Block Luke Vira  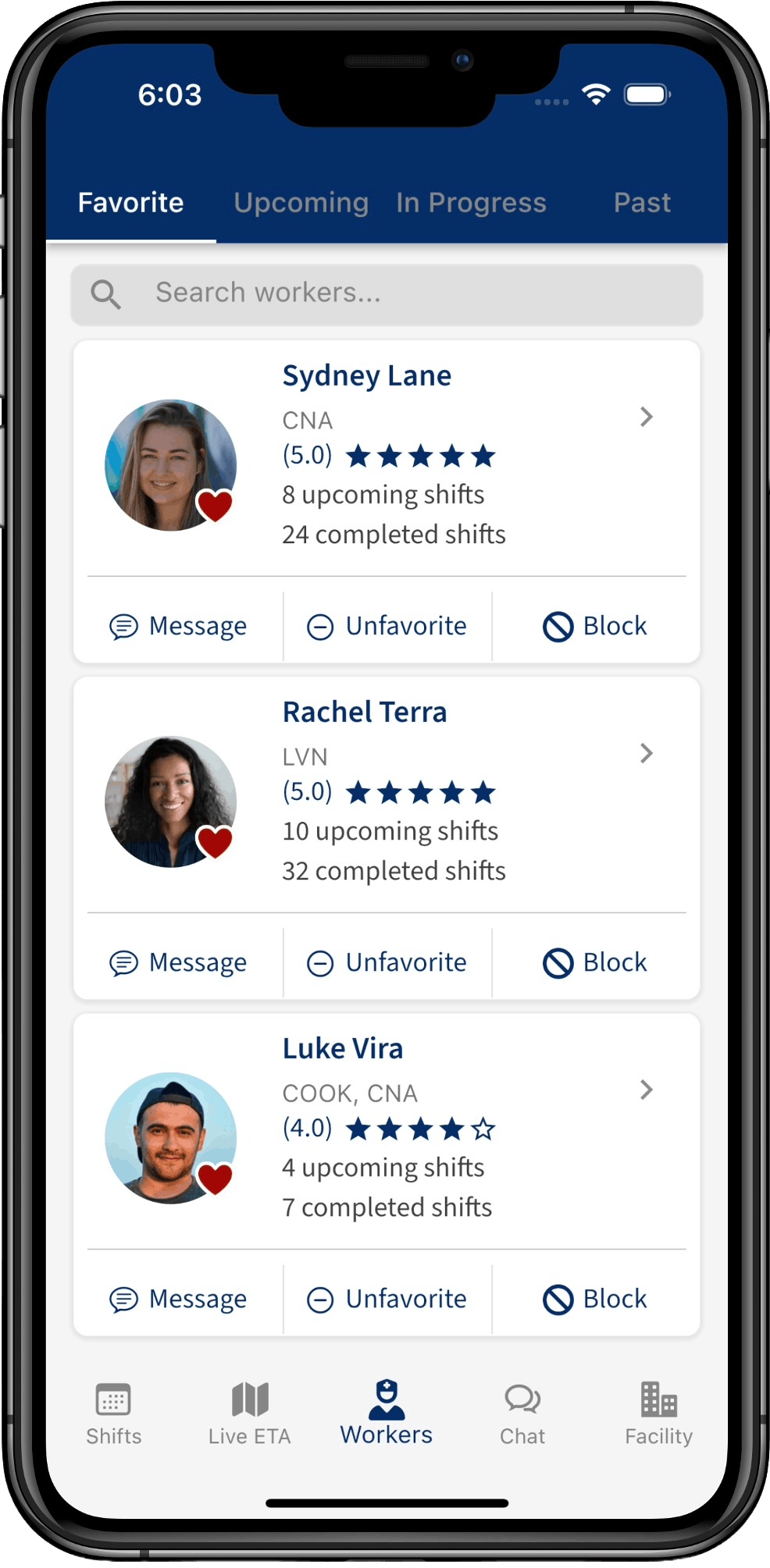tap(595, 1300)
